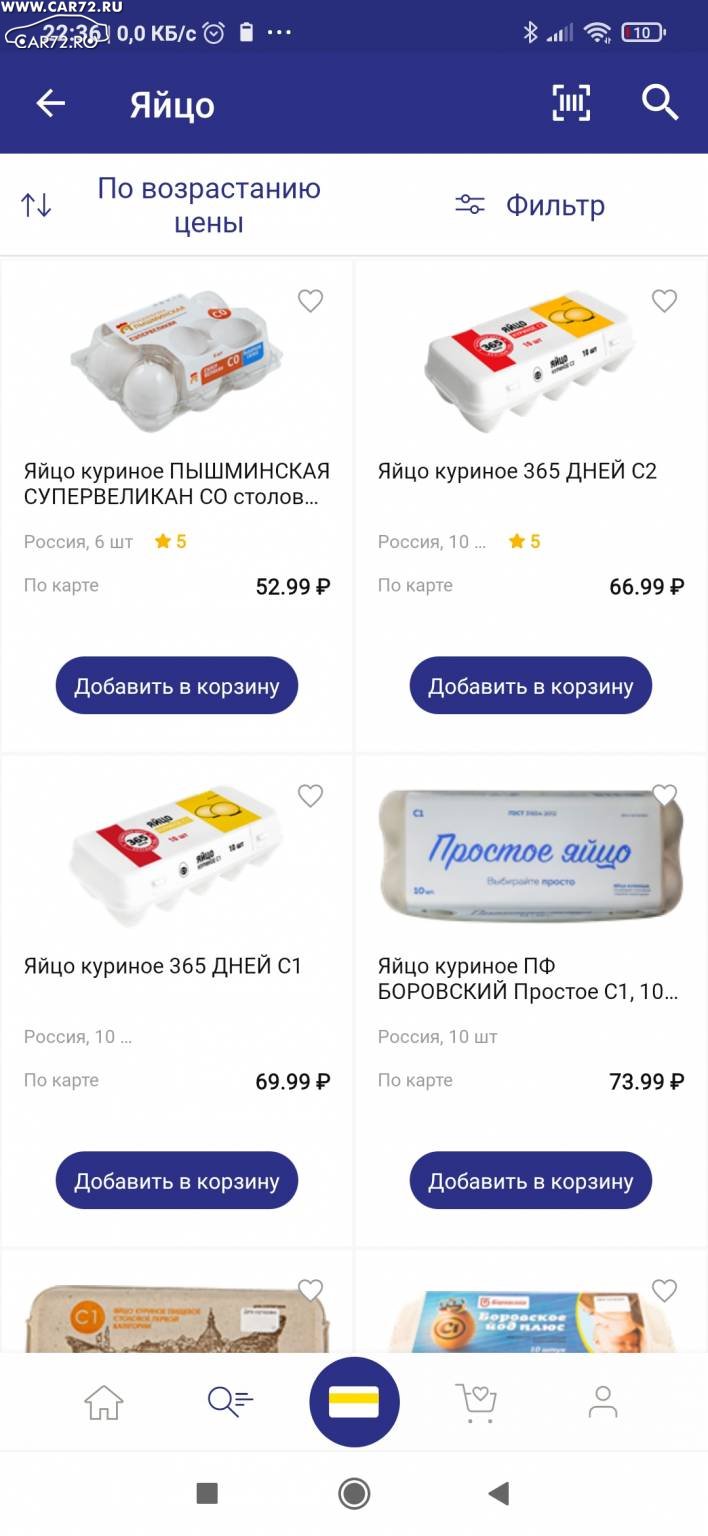Open the cart tab
The width and height of the screenshot is (708, 1536).
pos(476,1402)
